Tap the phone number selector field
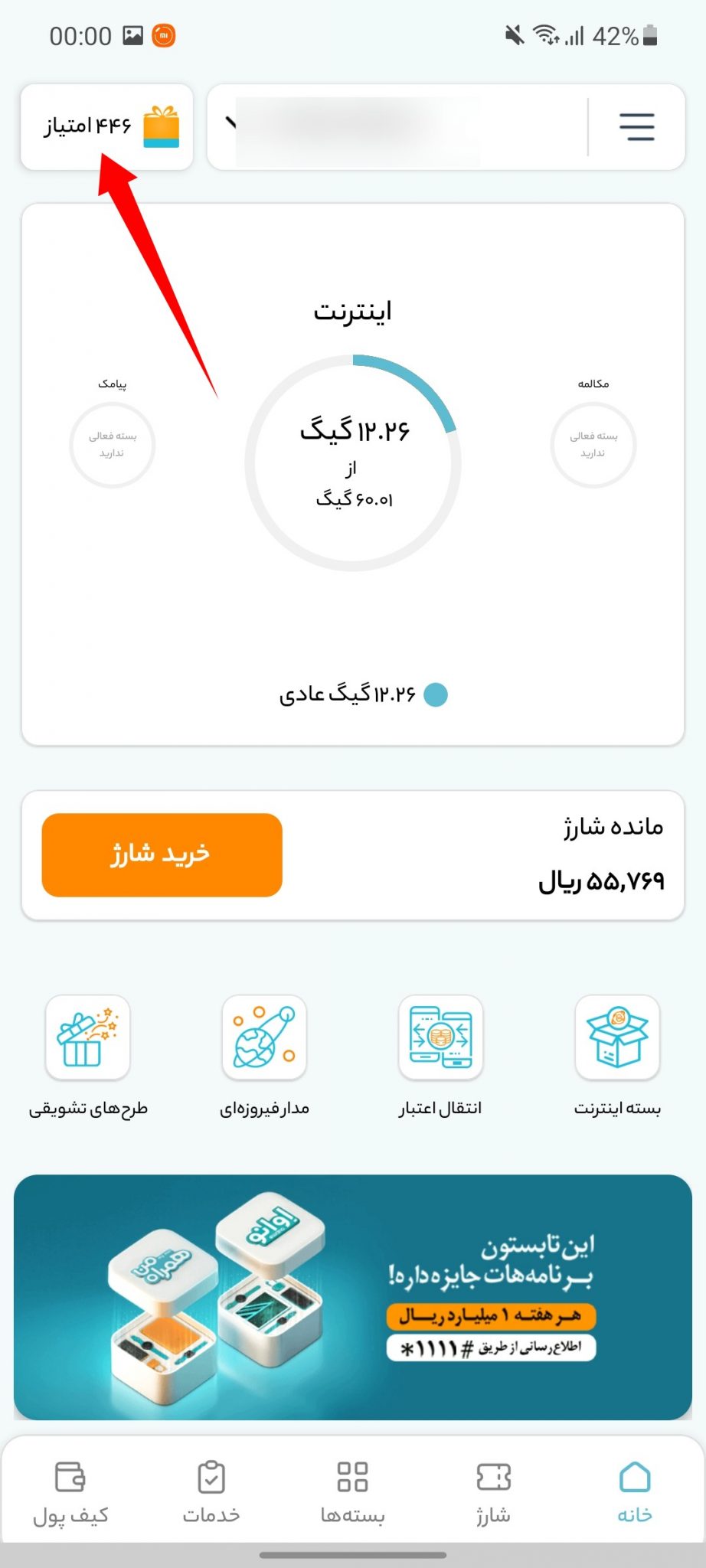 [x=398, y=127]
